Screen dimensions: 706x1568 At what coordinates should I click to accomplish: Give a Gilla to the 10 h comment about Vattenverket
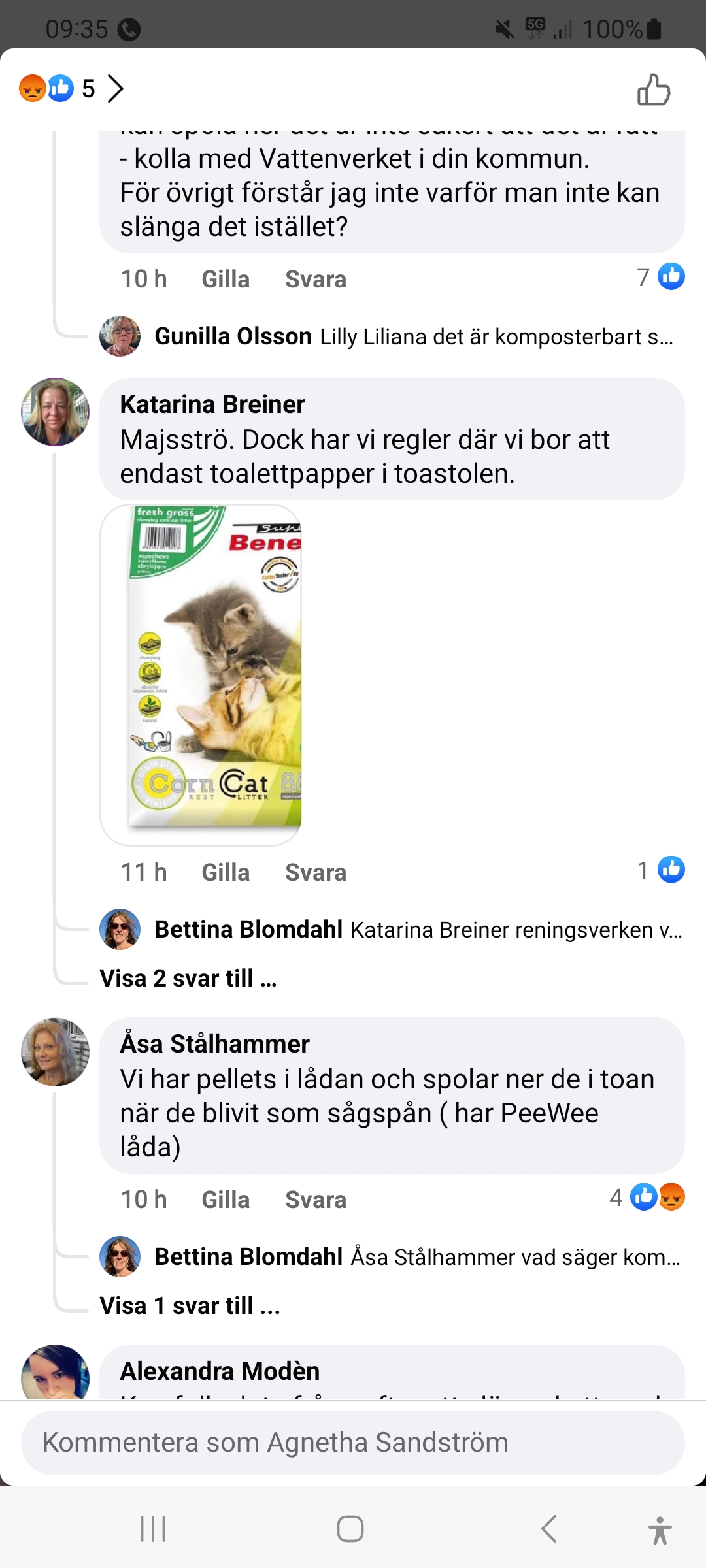coord(226,280)
